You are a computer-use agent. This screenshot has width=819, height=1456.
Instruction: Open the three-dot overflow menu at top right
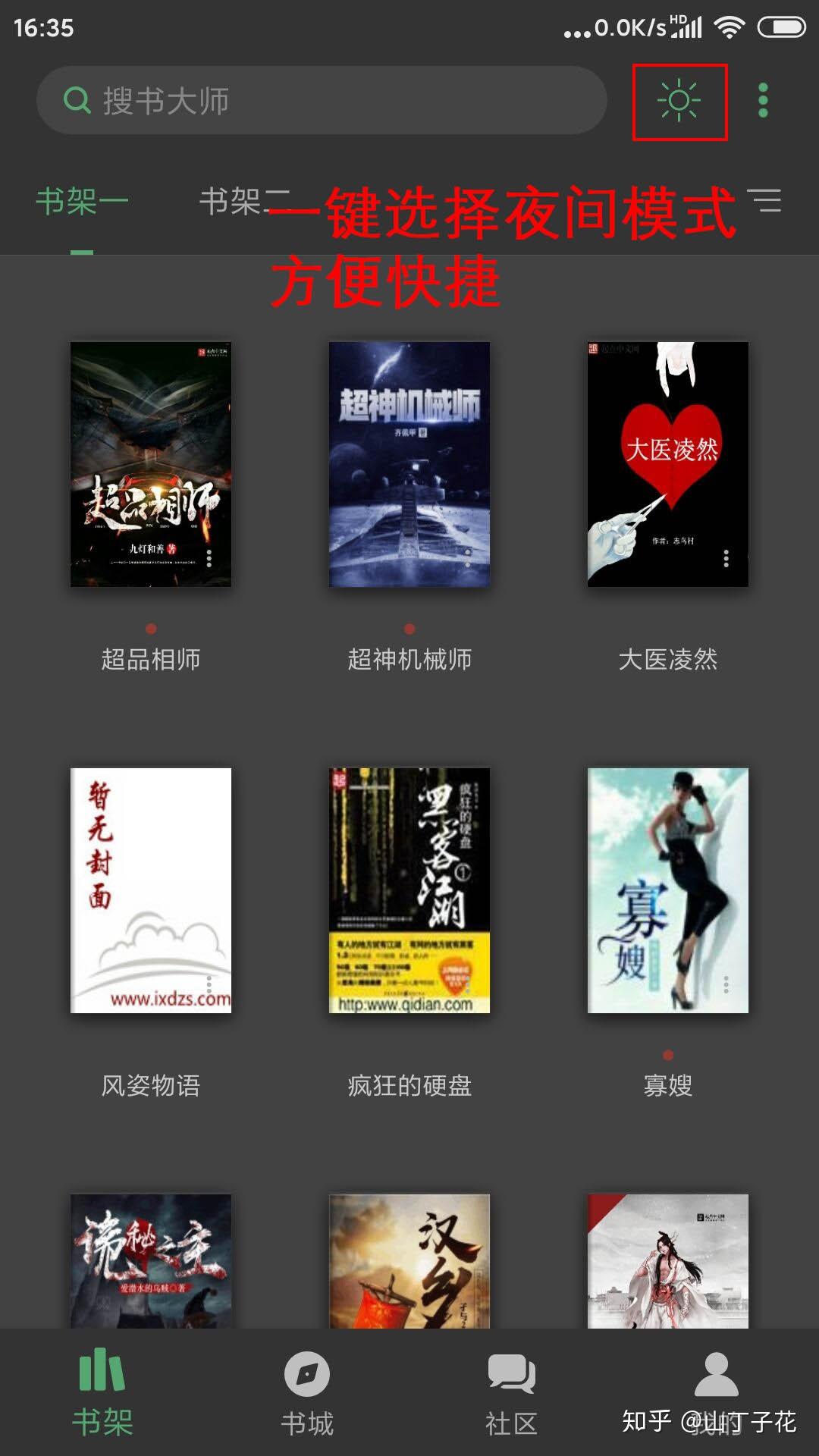pyautogui.click(x=764, y=98)
